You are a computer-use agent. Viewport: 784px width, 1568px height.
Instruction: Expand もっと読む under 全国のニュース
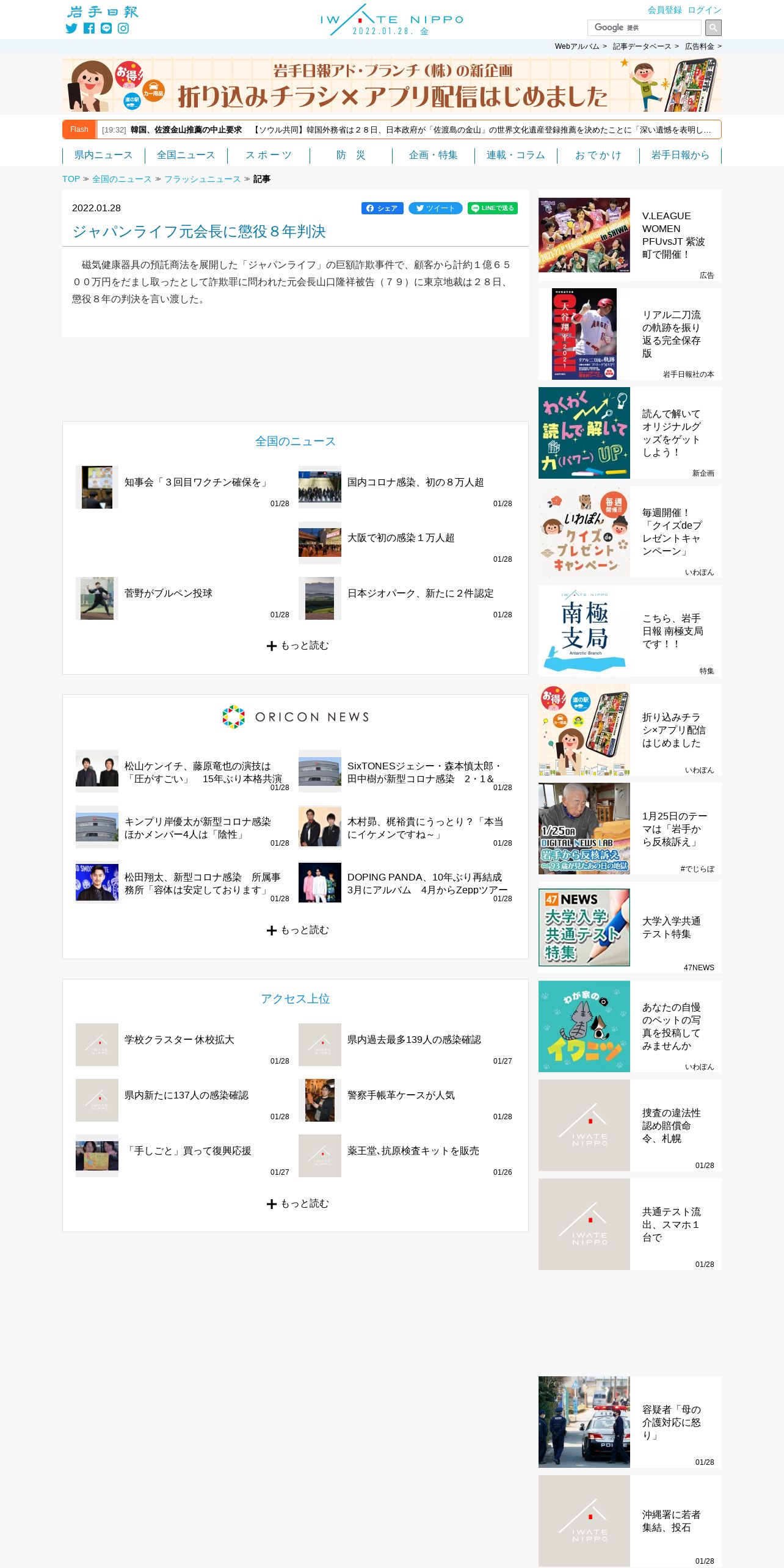point(297,645)
